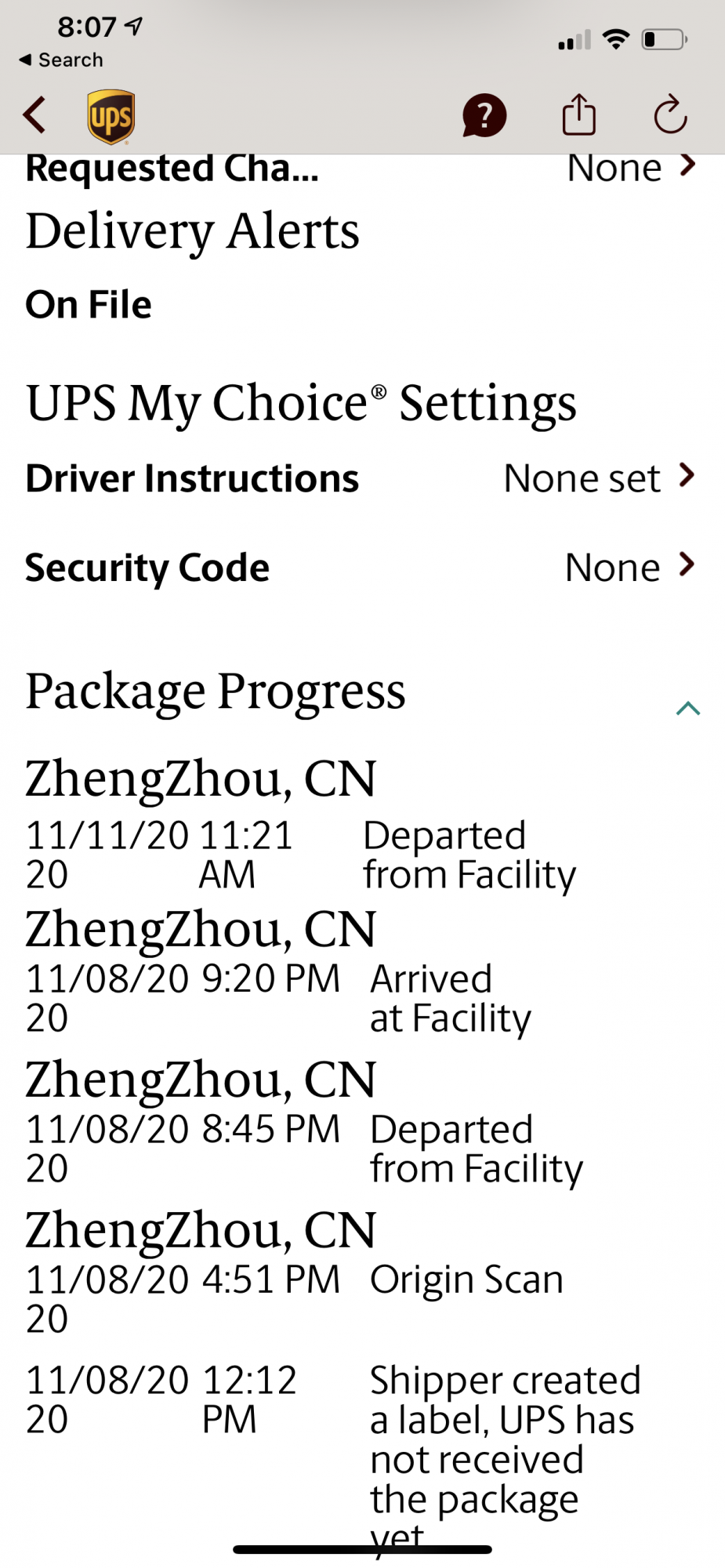725x1568 pixels.
Task: Open the Requested Changes row
Action: click(361, 168)
